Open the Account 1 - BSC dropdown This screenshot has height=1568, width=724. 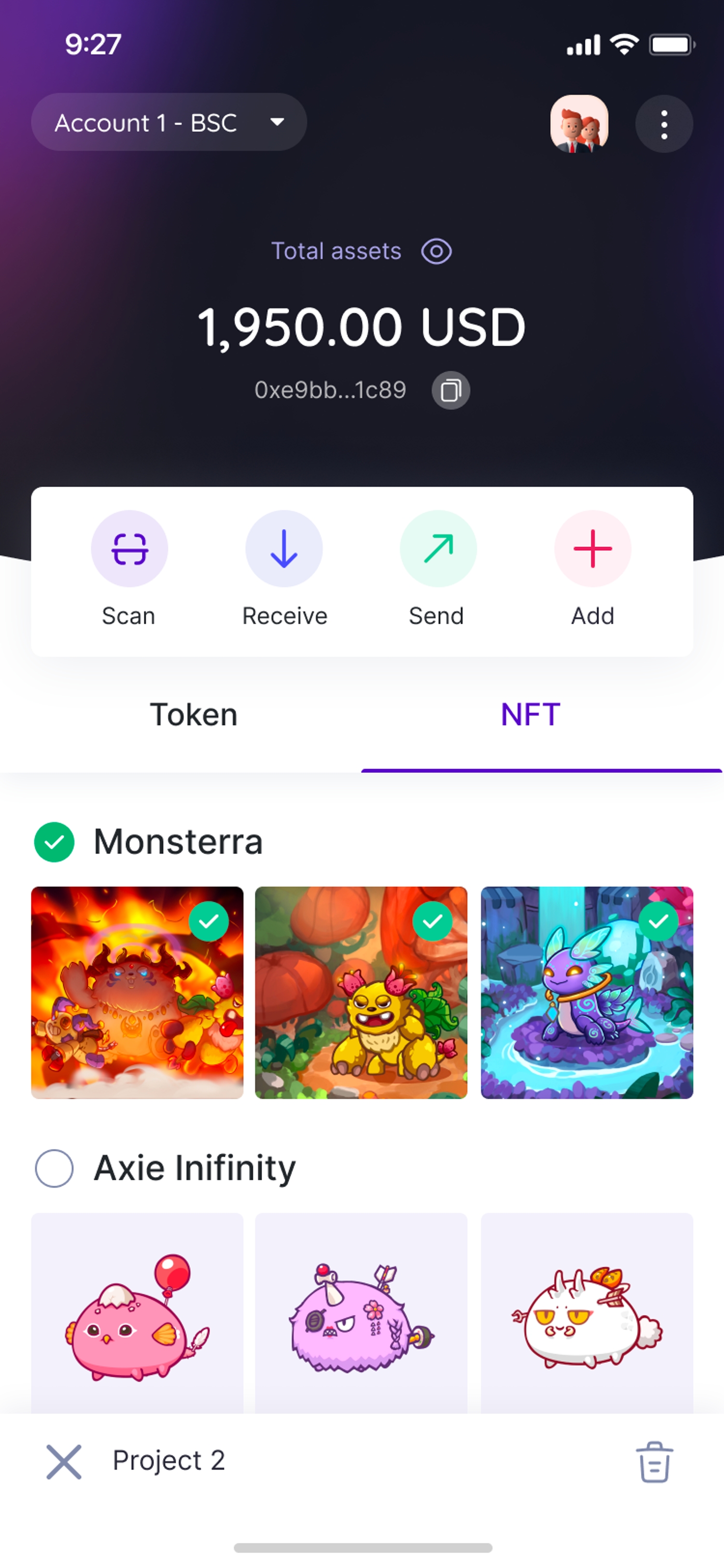pyautogui.click(x=168, y=122)
